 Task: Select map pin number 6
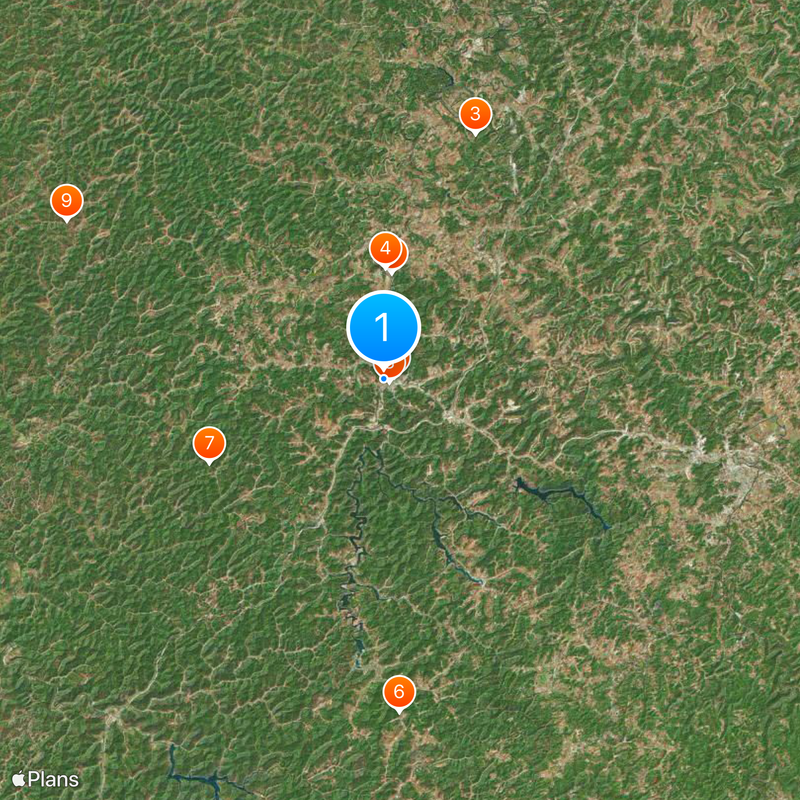coord(399,691)
